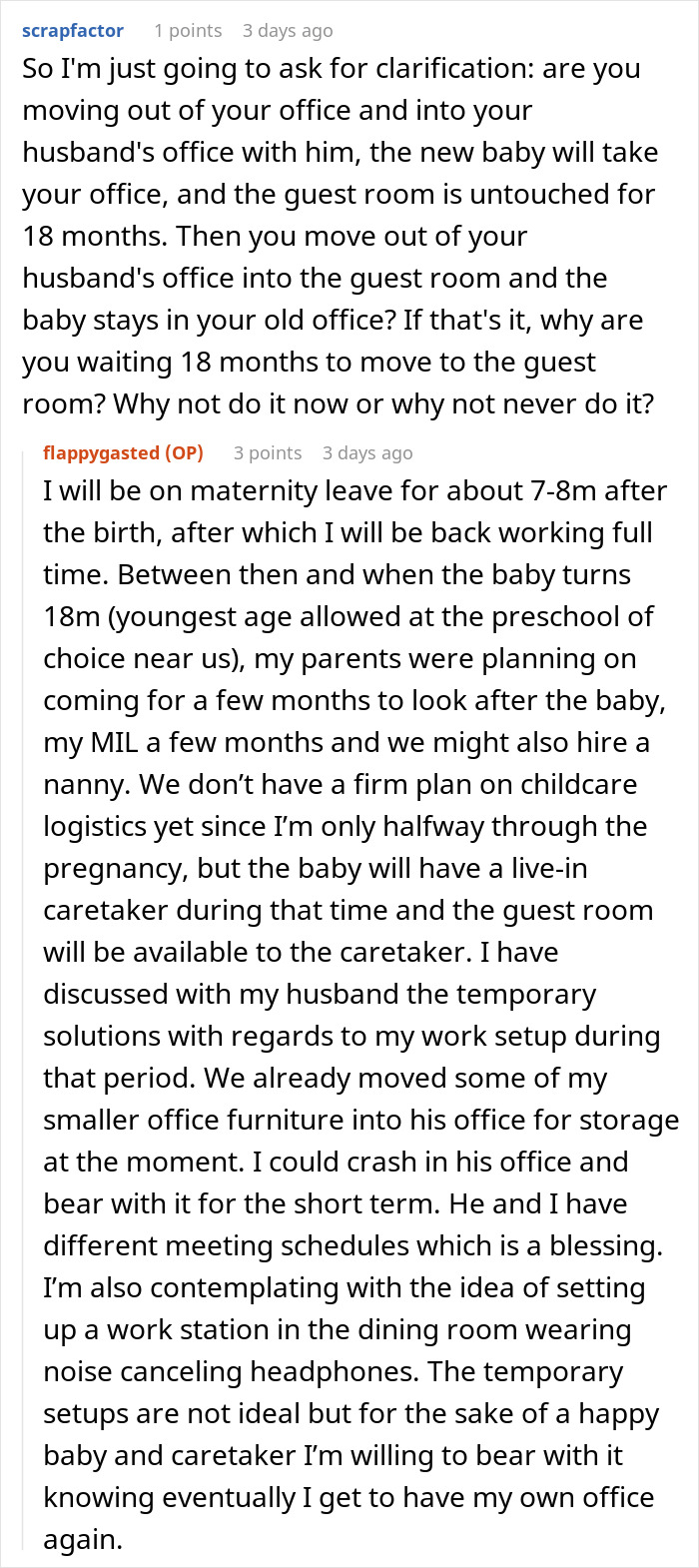Viewport: 699px width, 1568px height.
Task: View flappygasted (OP) profile
Action: tap(123, 453)
